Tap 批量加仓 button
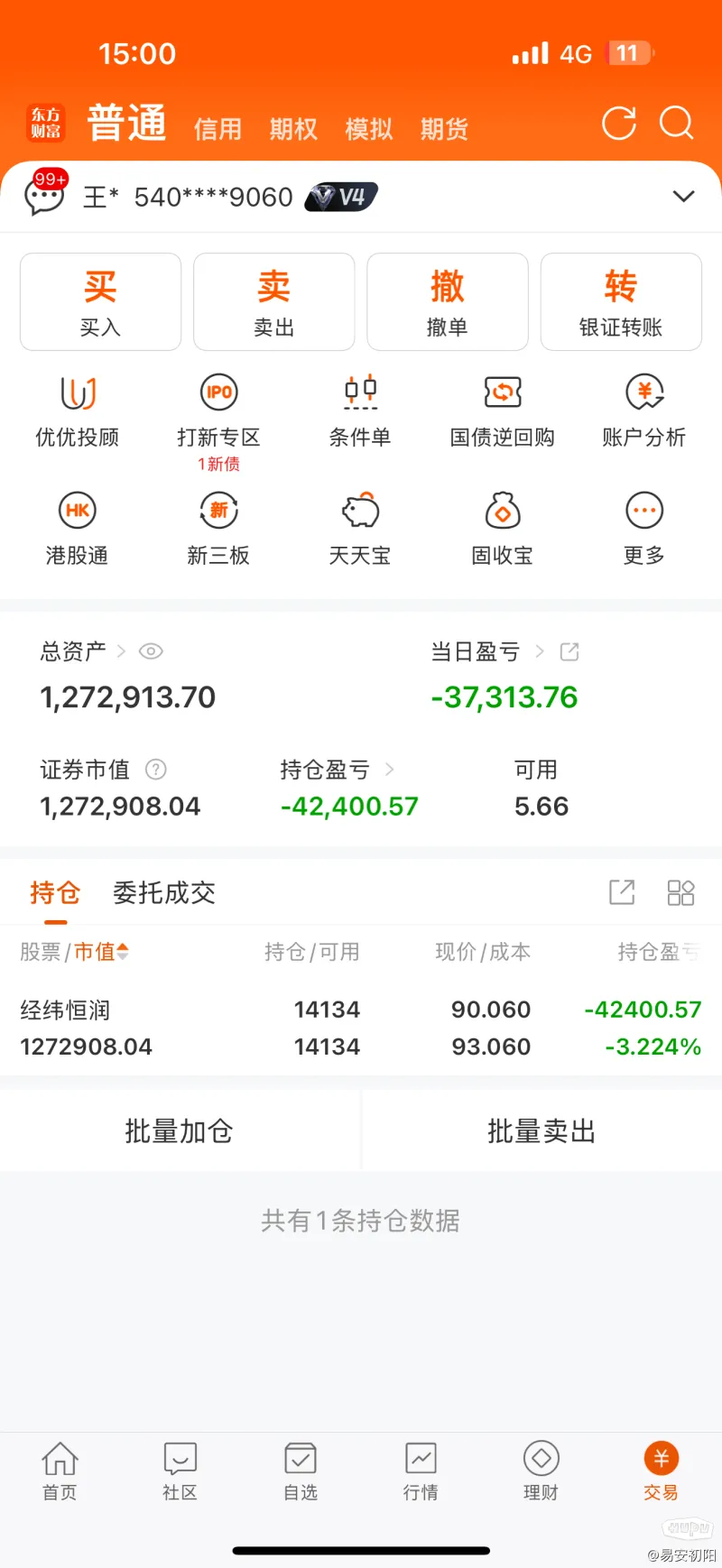The width and height of the screenshot is (722, 1568). click(180, 1131)
